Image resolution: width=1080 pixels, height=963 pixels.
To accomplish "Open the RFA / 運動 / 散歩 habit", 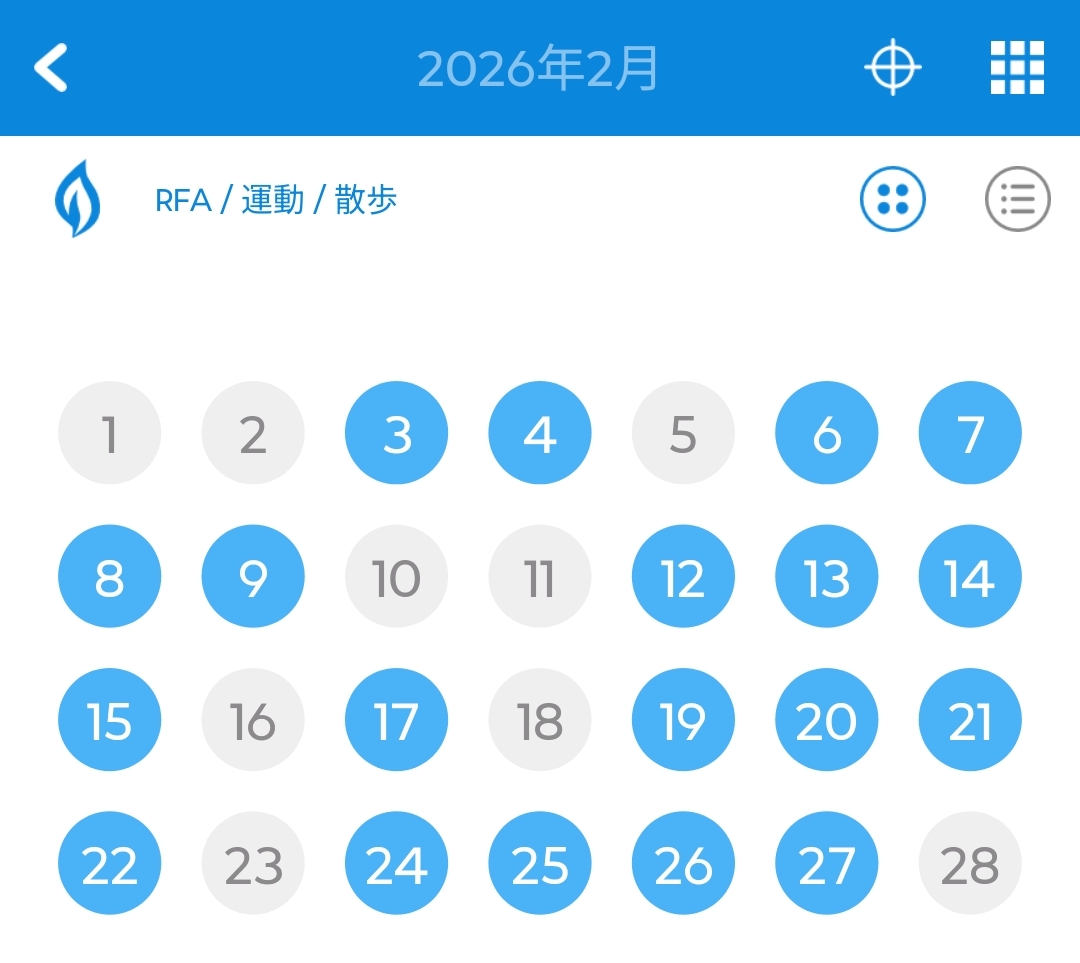I will click(x=276, y=200).
